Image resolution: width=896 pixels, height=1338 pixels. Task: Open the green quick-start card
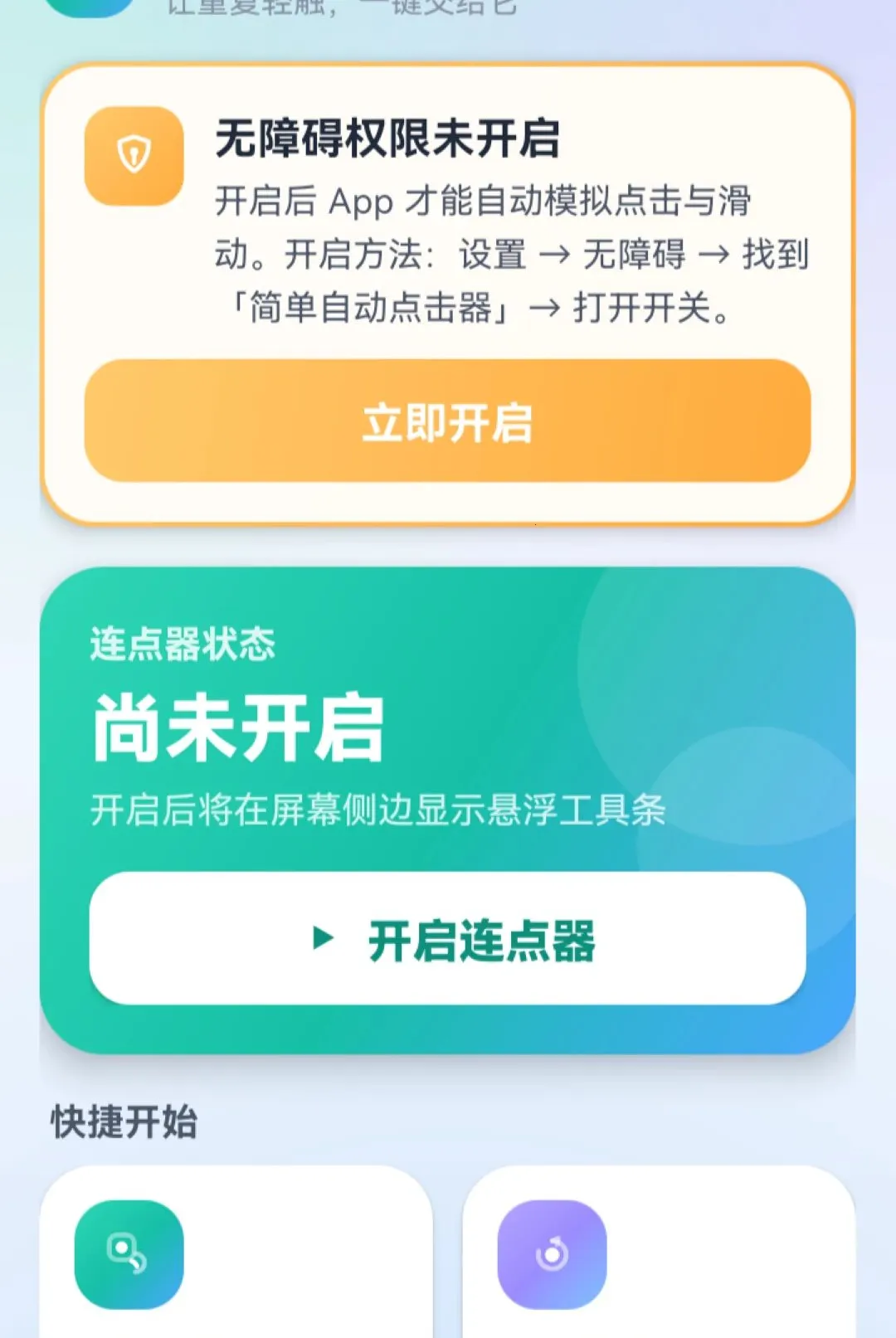(x=236, y=1251)
